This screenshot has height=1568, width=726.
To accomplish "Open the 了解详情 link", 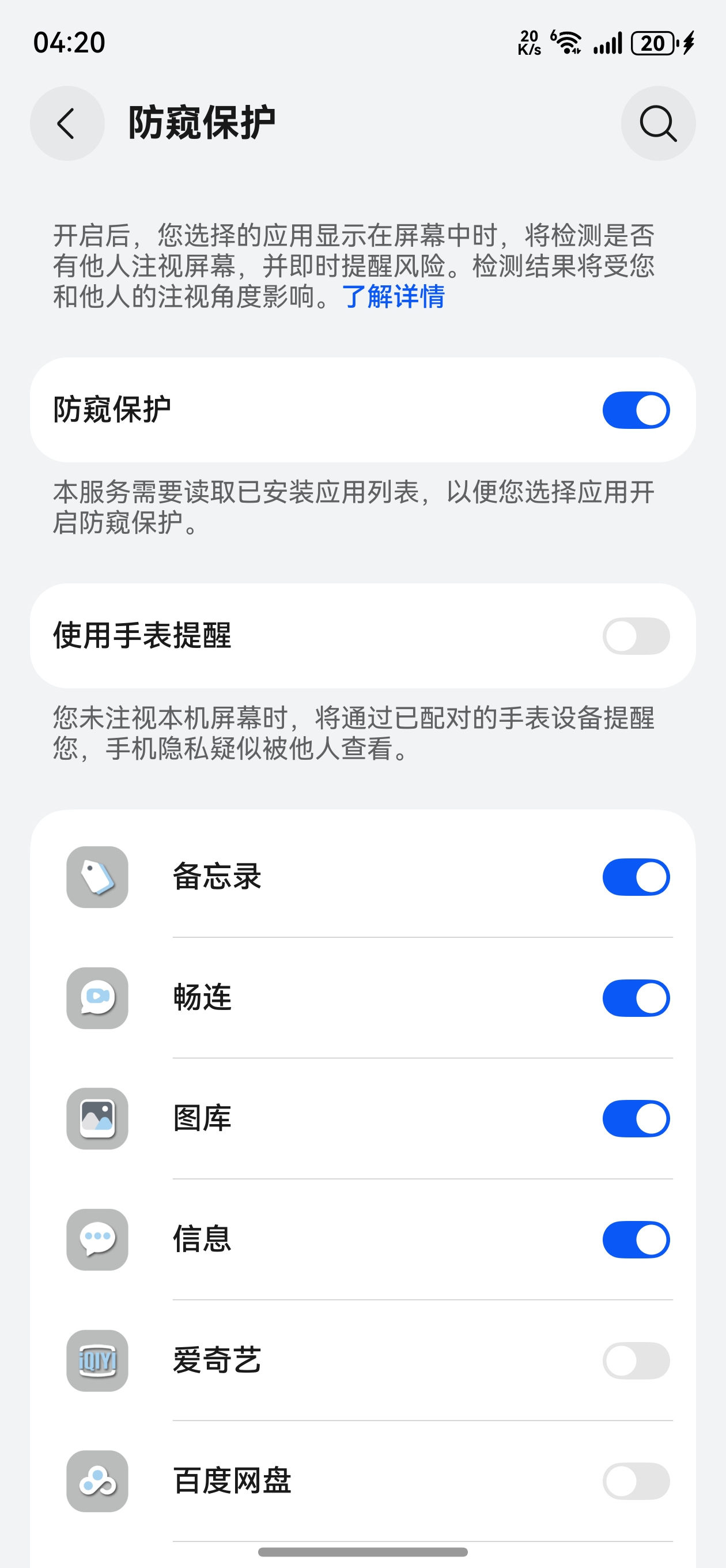I will (x=393, y=297).
